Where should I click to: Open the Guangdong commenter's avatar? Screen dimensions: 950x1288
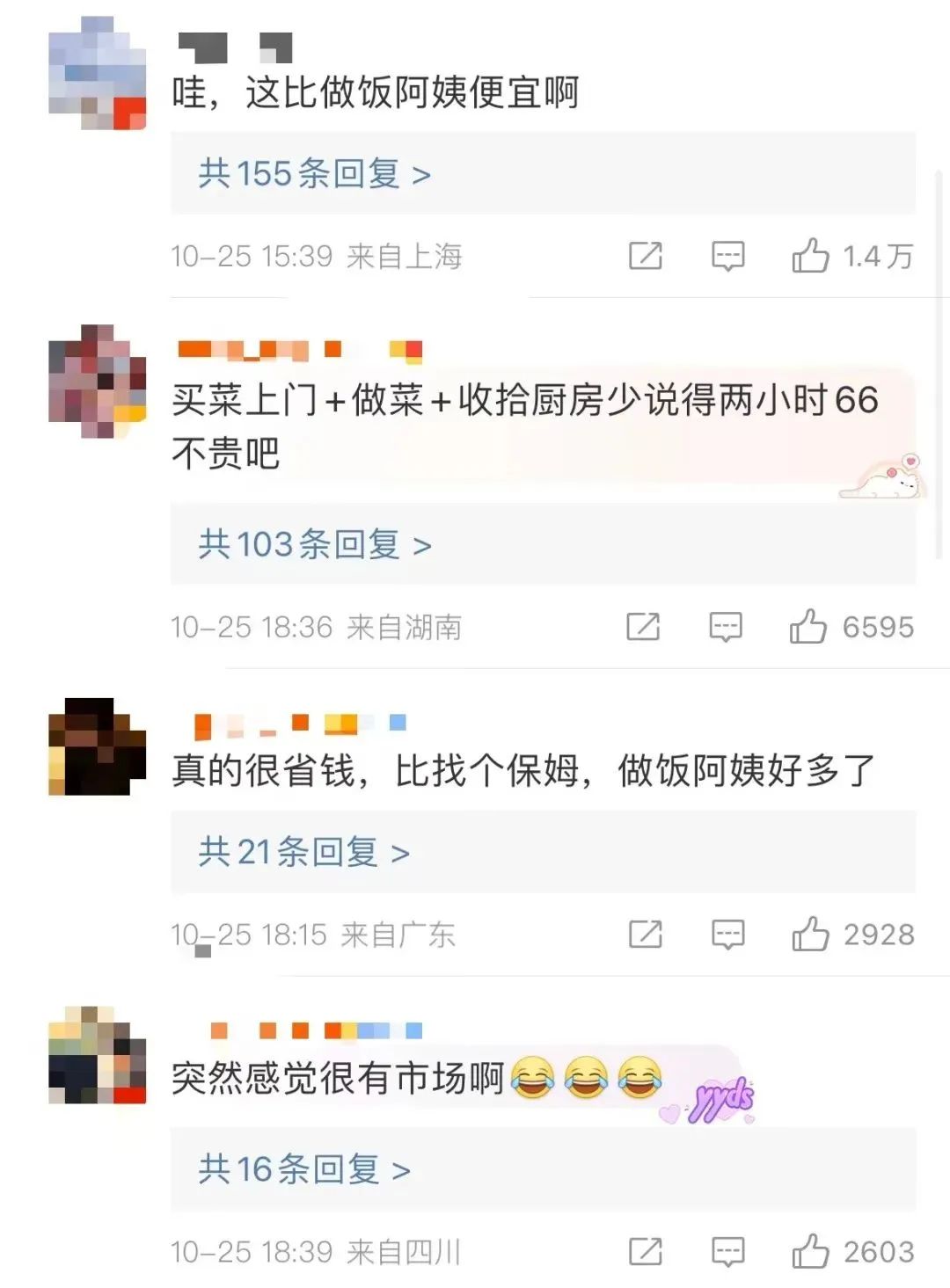(97, 746)
